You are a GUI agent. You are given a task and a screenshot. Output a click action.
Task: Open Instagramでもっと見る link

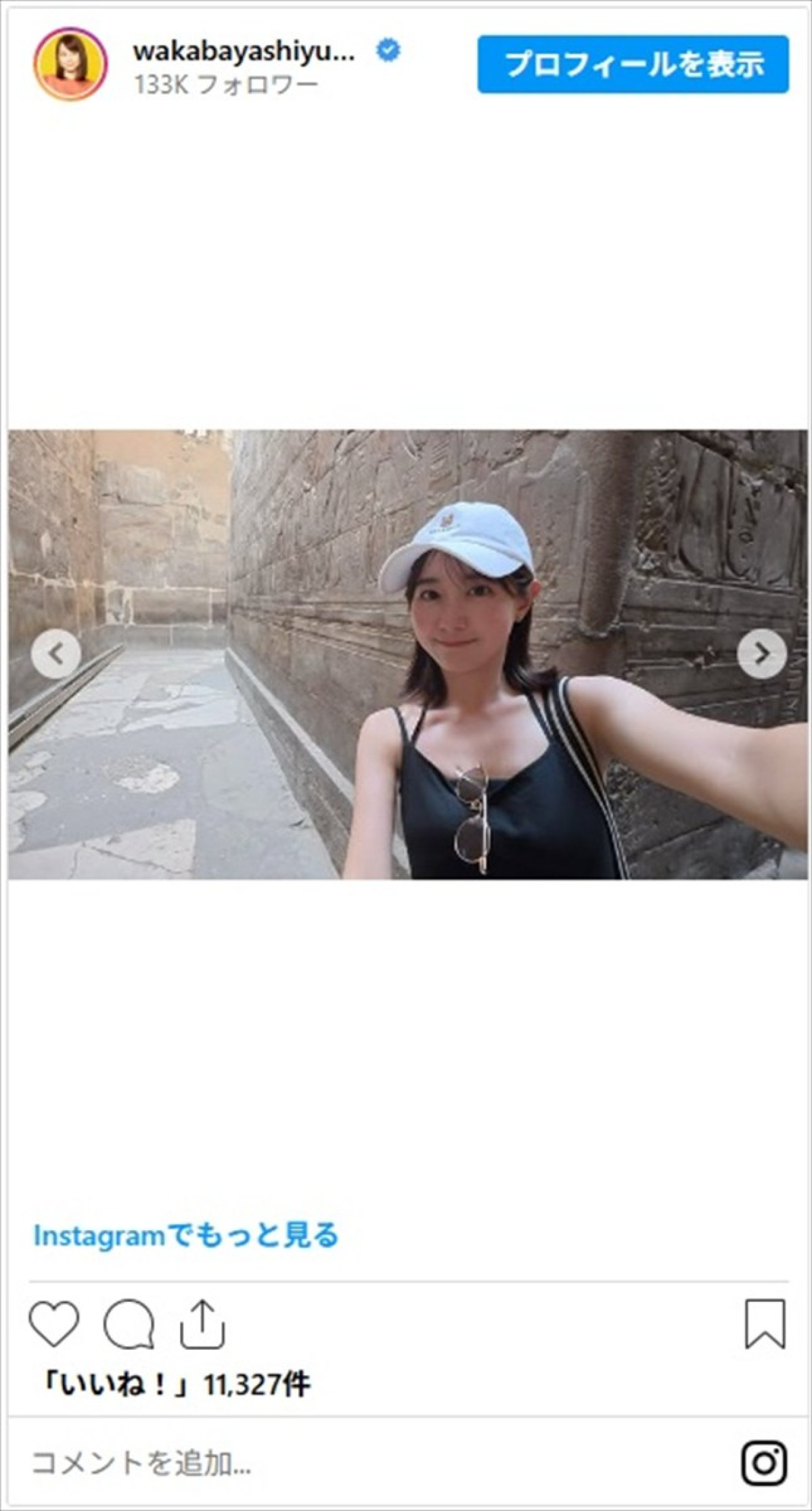[x=186, y=1236]
